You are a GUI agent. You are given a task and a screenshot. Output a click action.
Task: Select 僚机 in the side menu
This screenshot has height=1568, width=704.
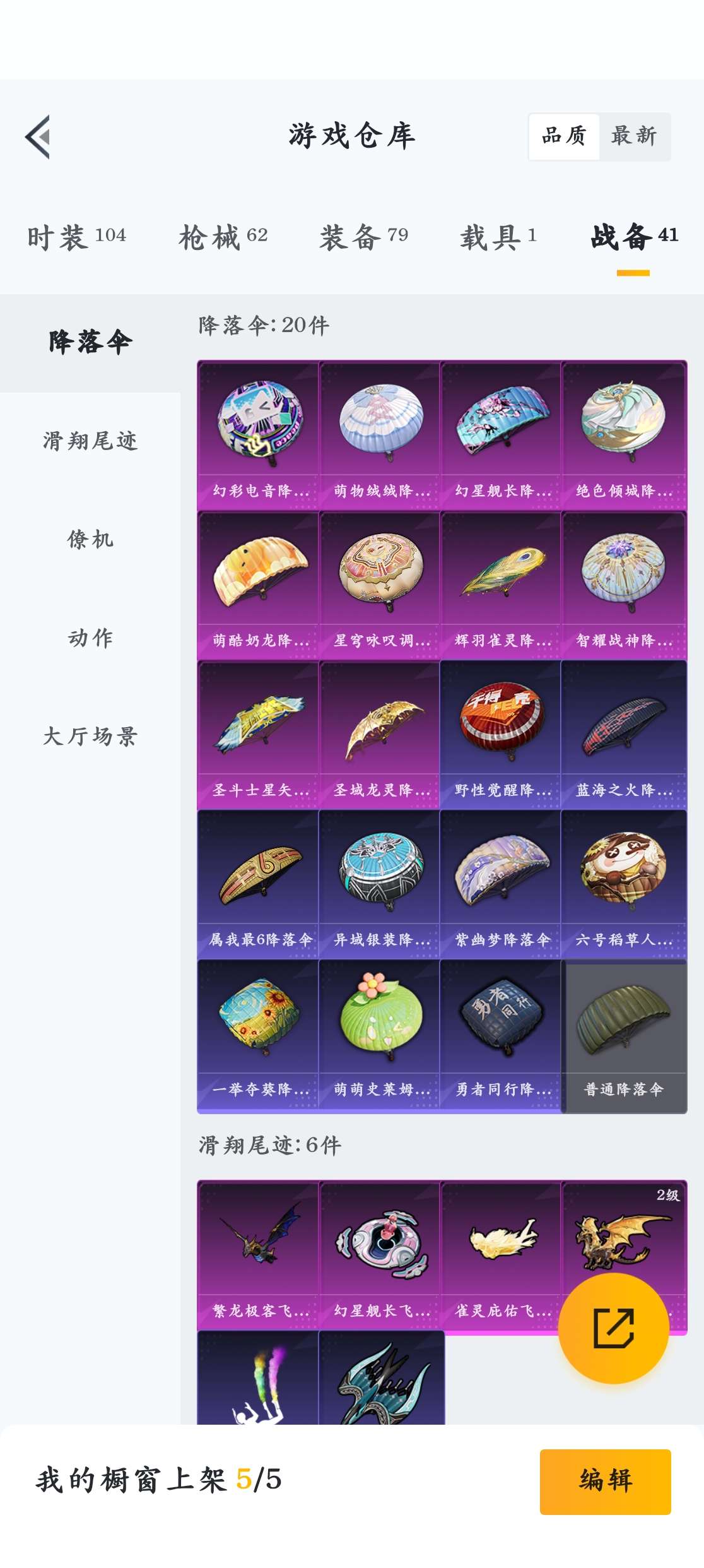pyautogui.click(x=90, y=539)
